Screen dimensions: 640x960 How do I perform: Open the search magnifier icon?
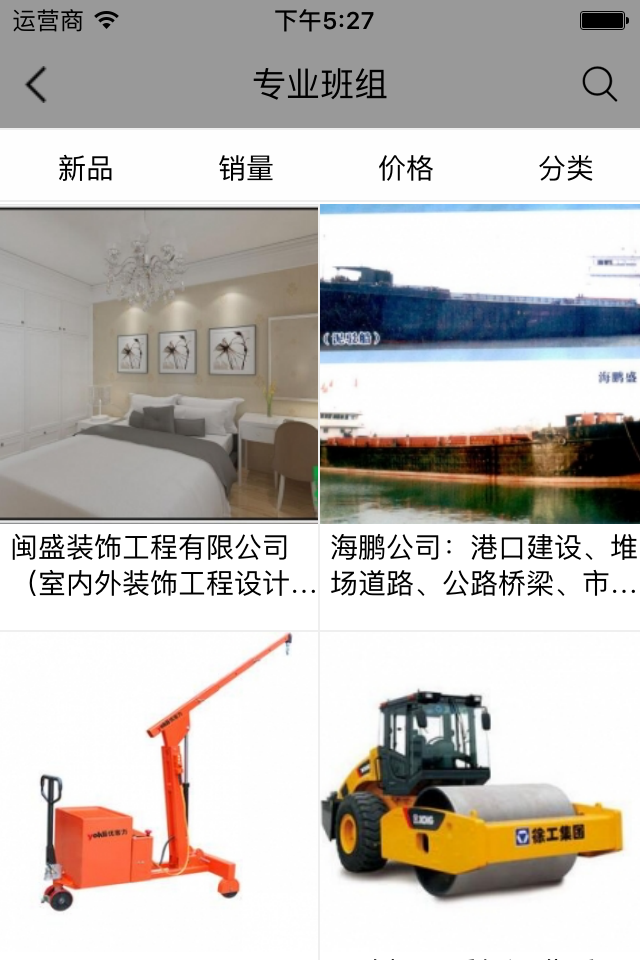point(599,85)
